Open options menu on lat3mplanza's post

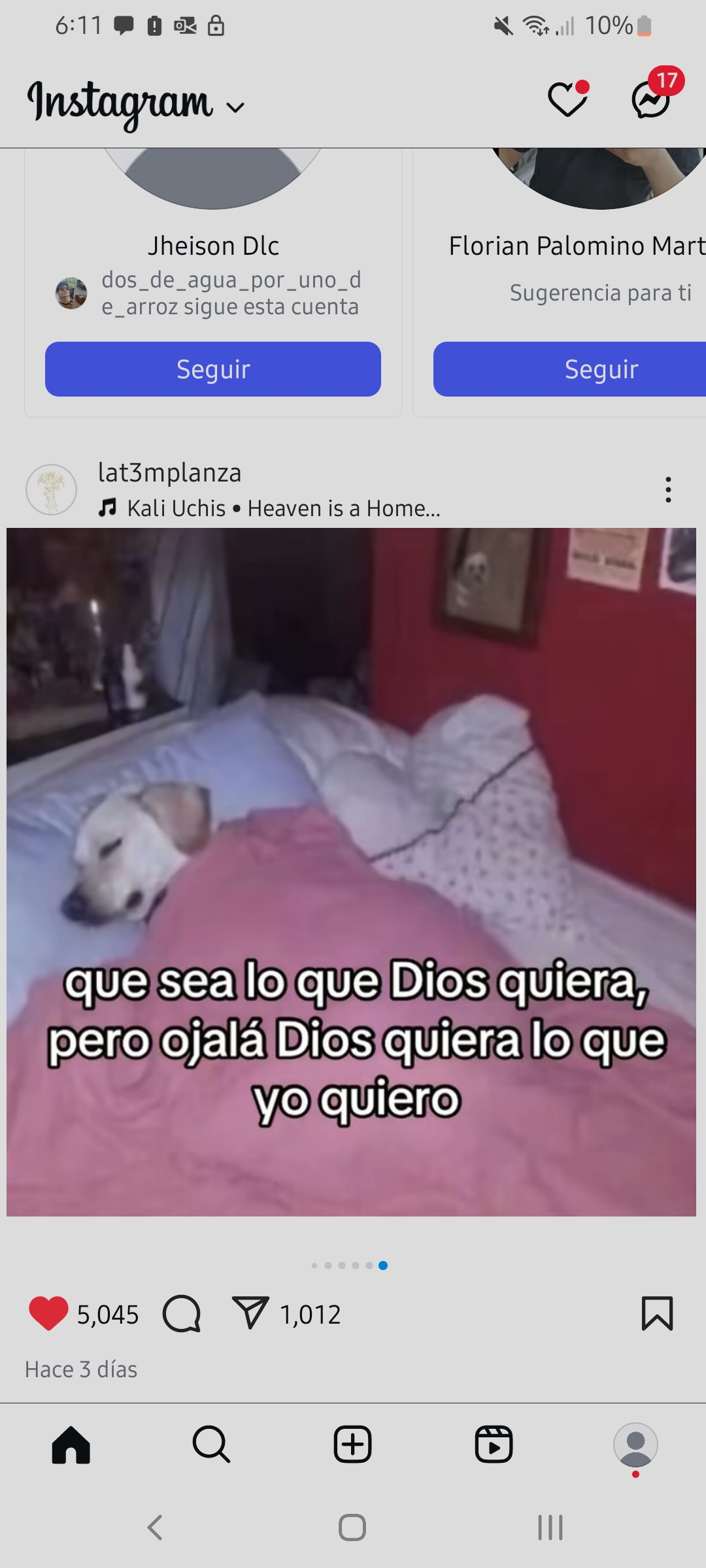667,489
